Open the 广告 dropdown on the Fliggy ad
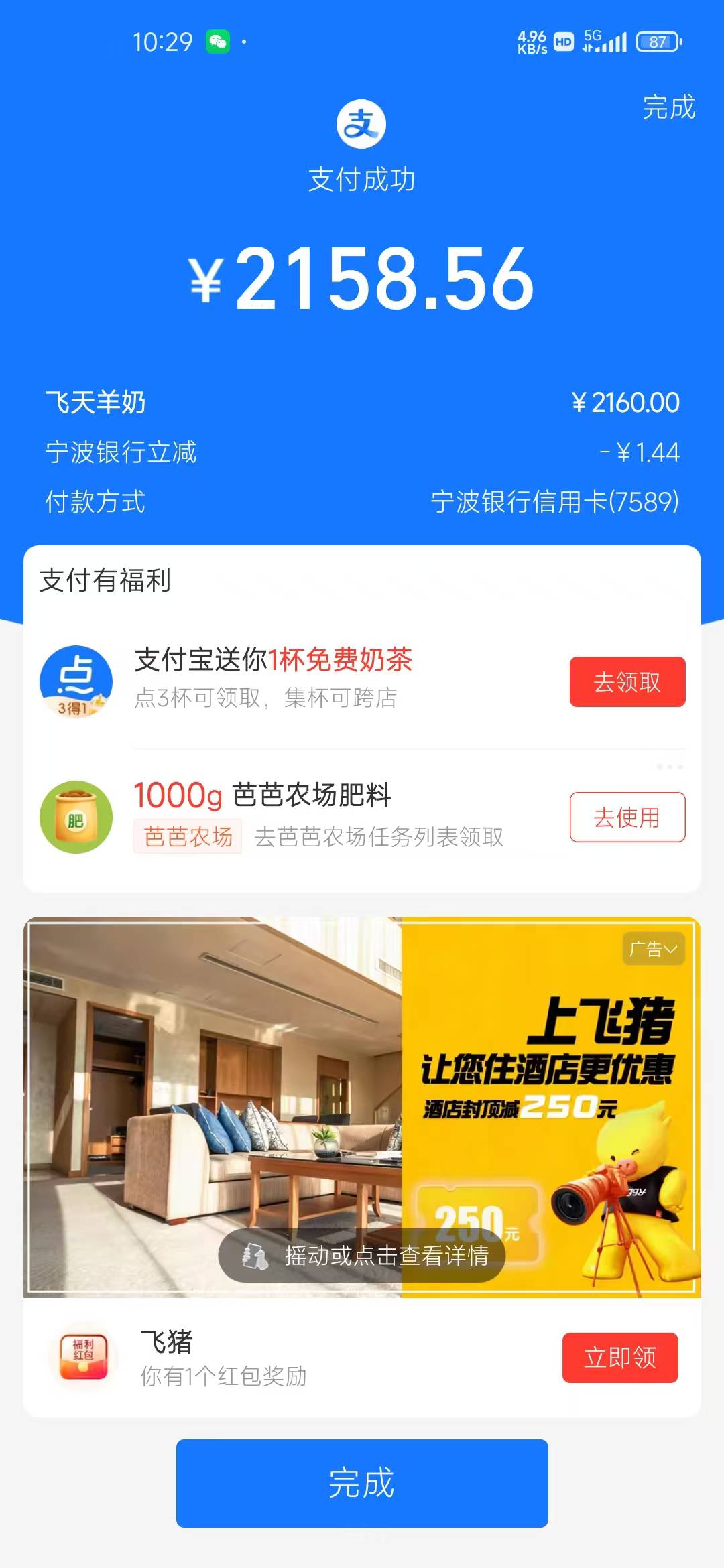Screen dimensions: 724x1568 (x=654, y=949)
